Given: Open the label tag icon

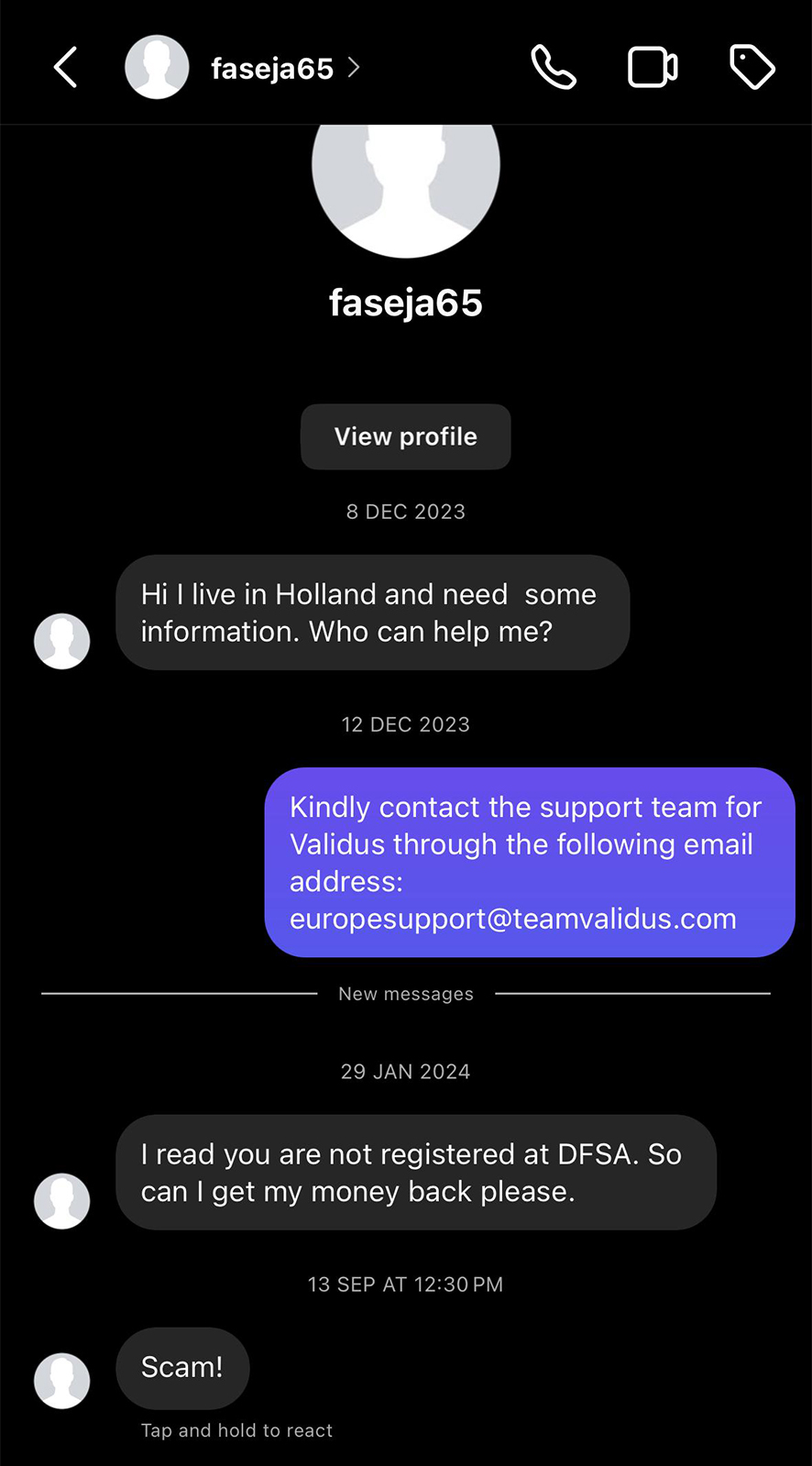Looking at the screenshot, I should click(x=752, y=67).
